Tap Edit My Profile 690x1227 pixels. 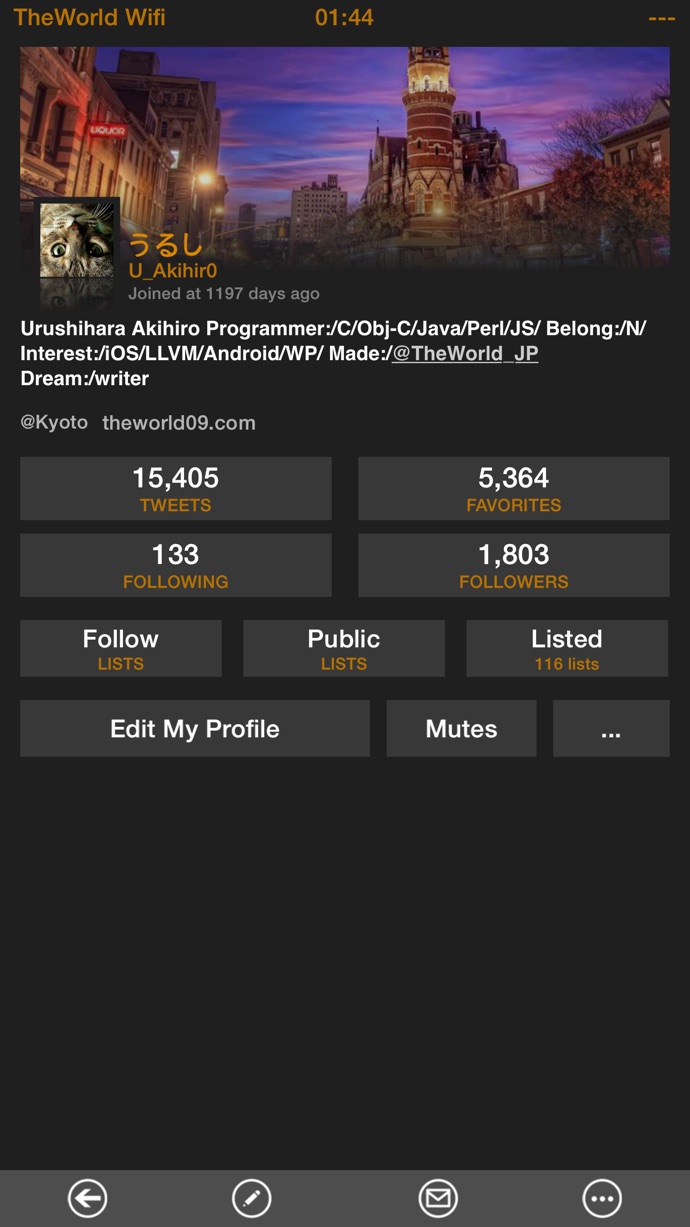point(195,728)
